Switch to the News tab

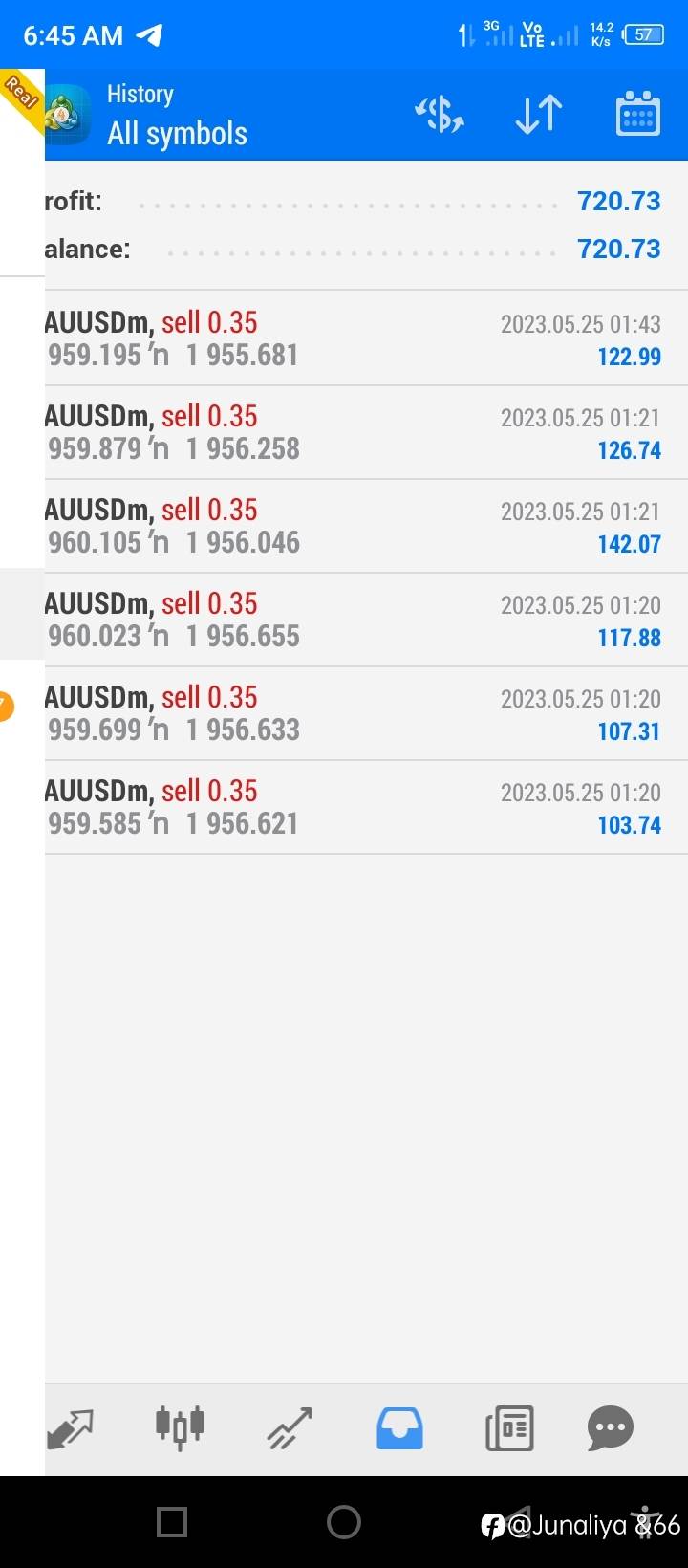tap(509, 1429)
